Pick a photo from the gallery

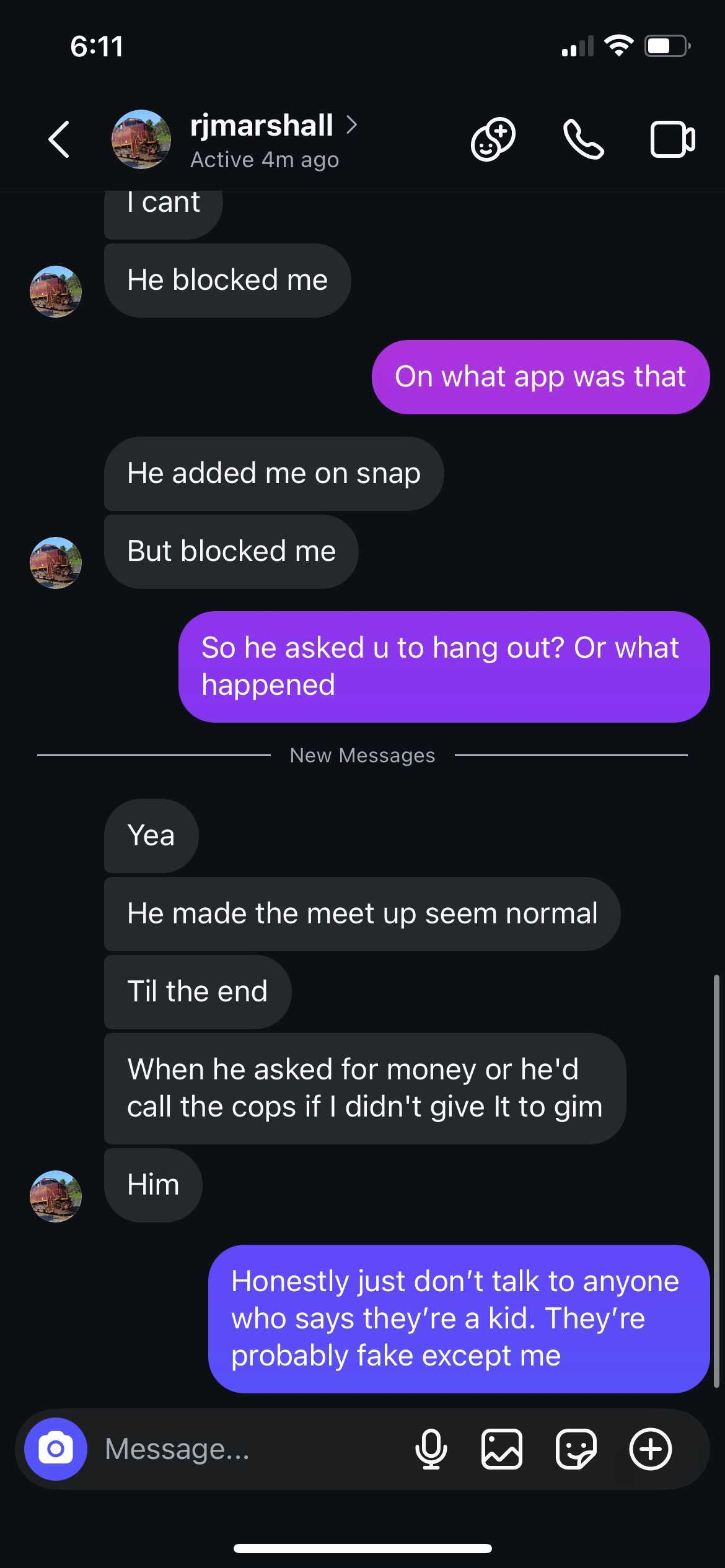(x=502, y=1449)
